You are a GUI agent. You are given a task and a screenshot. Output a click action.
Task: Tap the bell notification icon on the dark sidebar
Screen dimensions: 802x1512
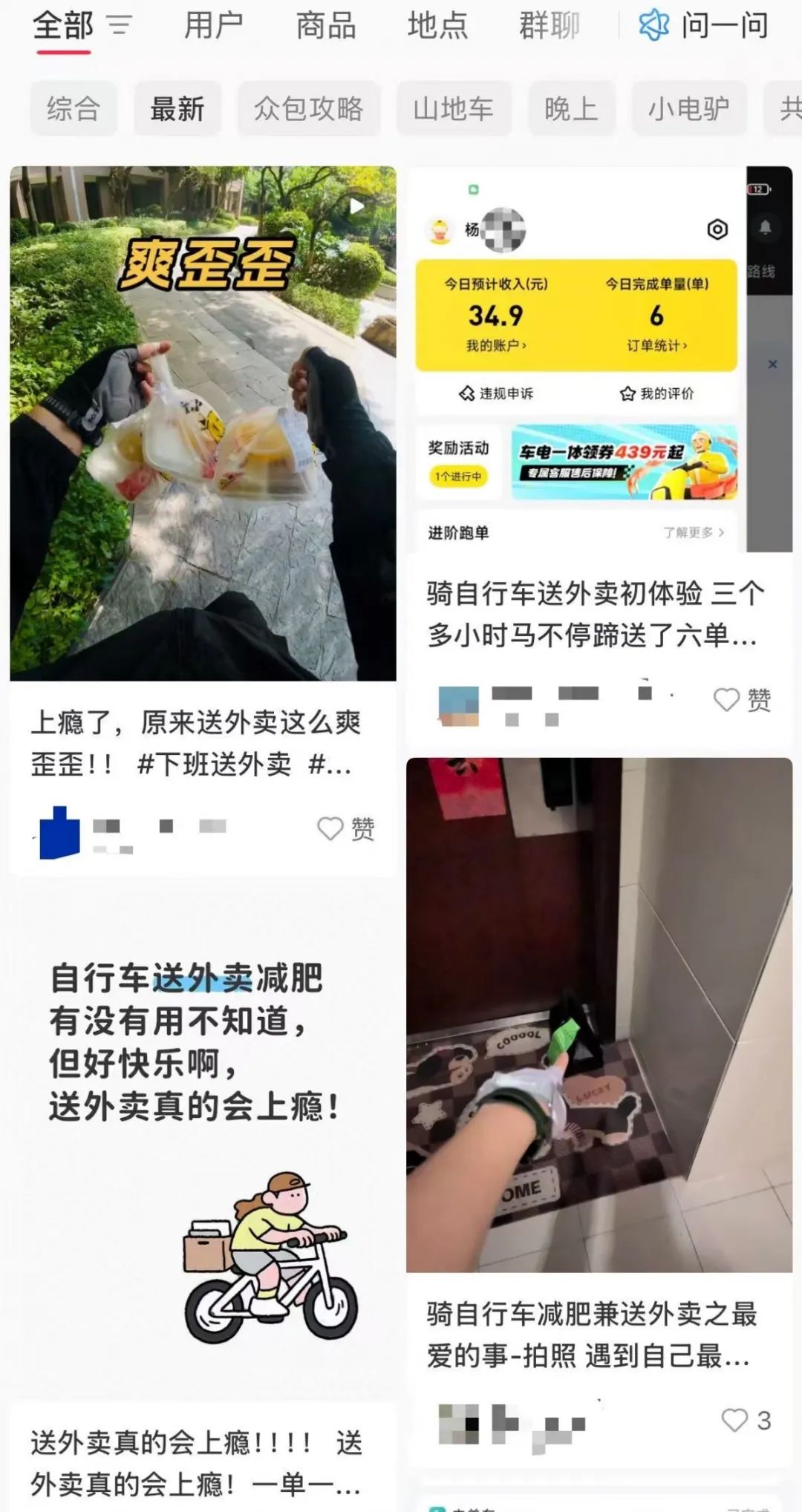tap(766, 226)
